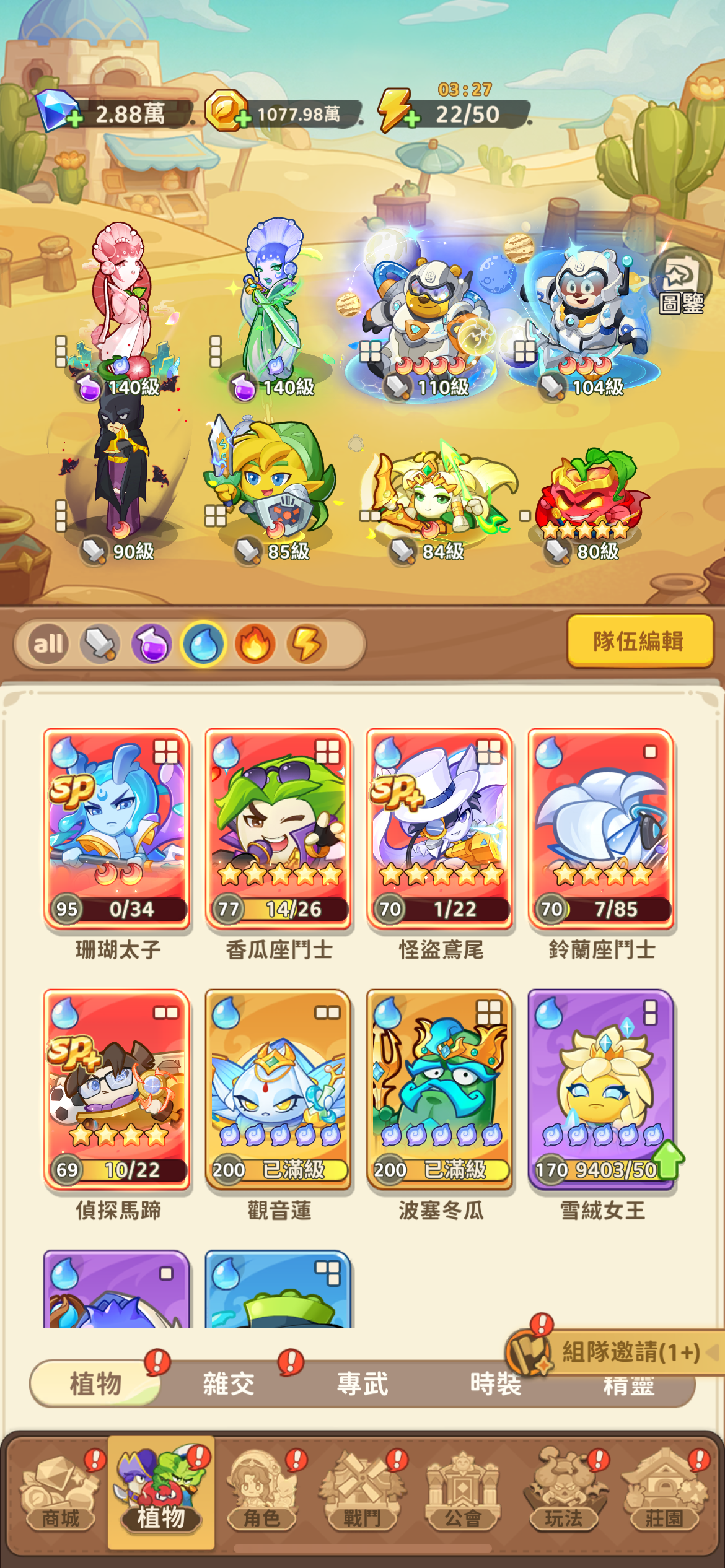Viewport: 725px width, 1568px height.
Task: Open the 雪絨女王 plant card
Action: click(600, 1089)
